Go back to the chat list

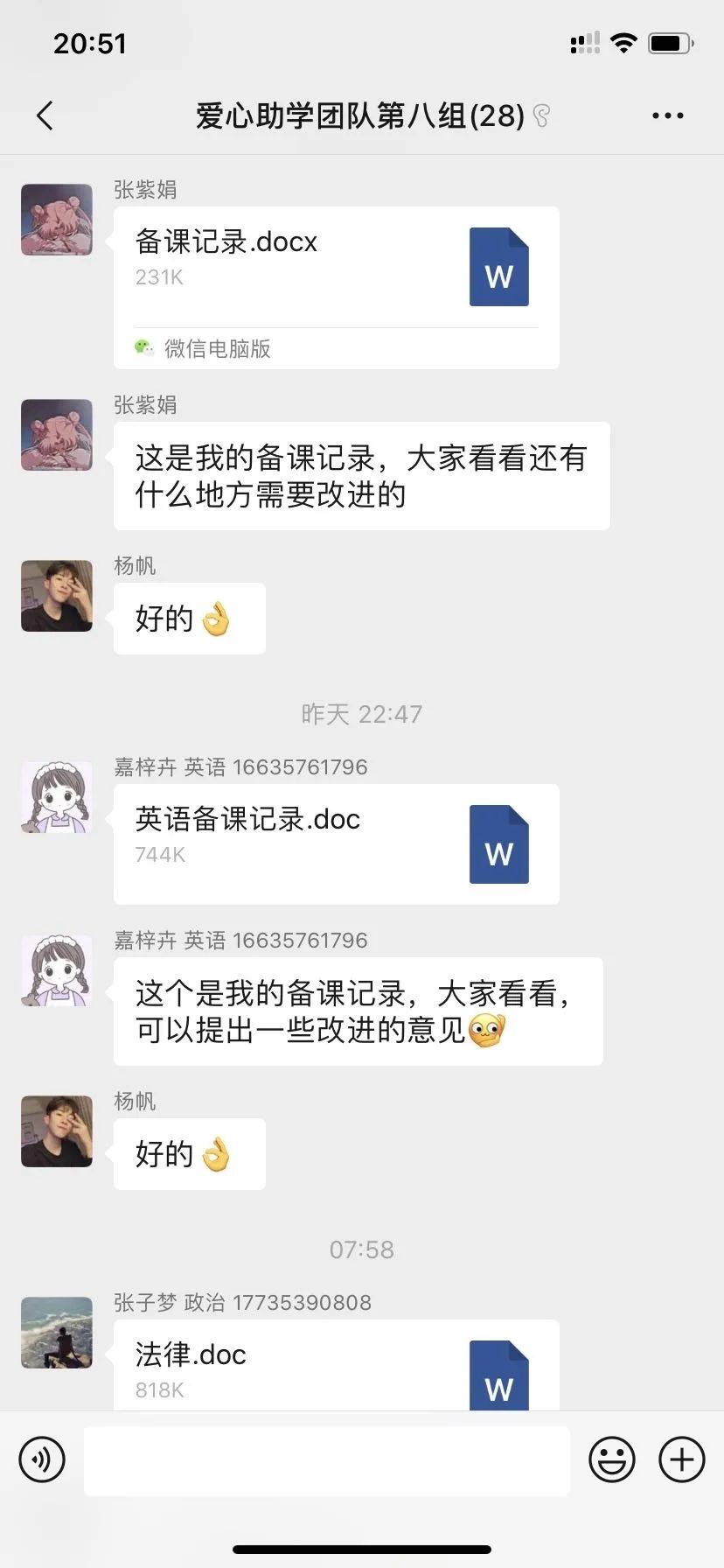click(x=45, y=115)
